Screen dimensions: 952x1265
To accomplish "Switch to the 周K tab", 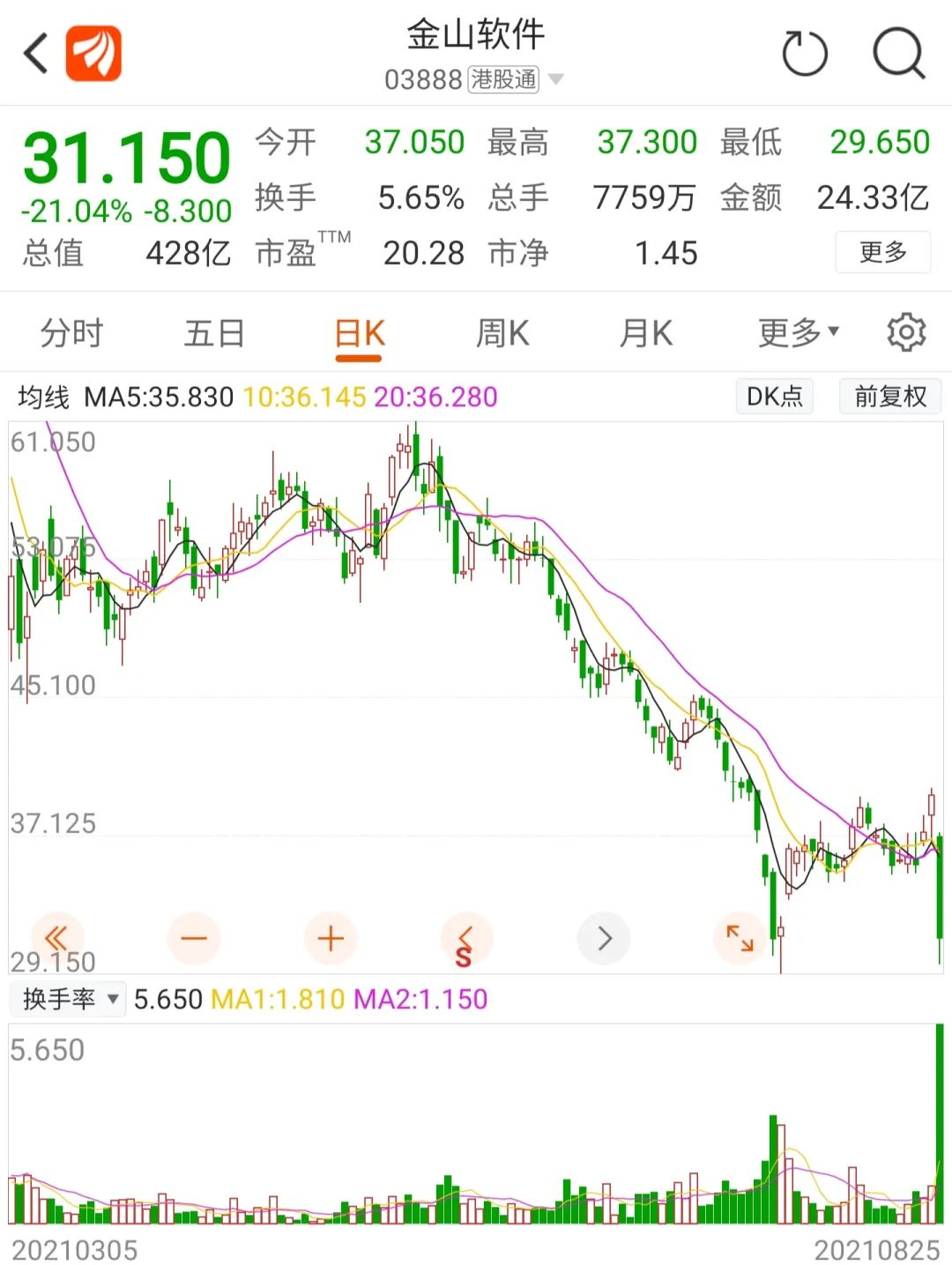I will [x=501, y=333].
